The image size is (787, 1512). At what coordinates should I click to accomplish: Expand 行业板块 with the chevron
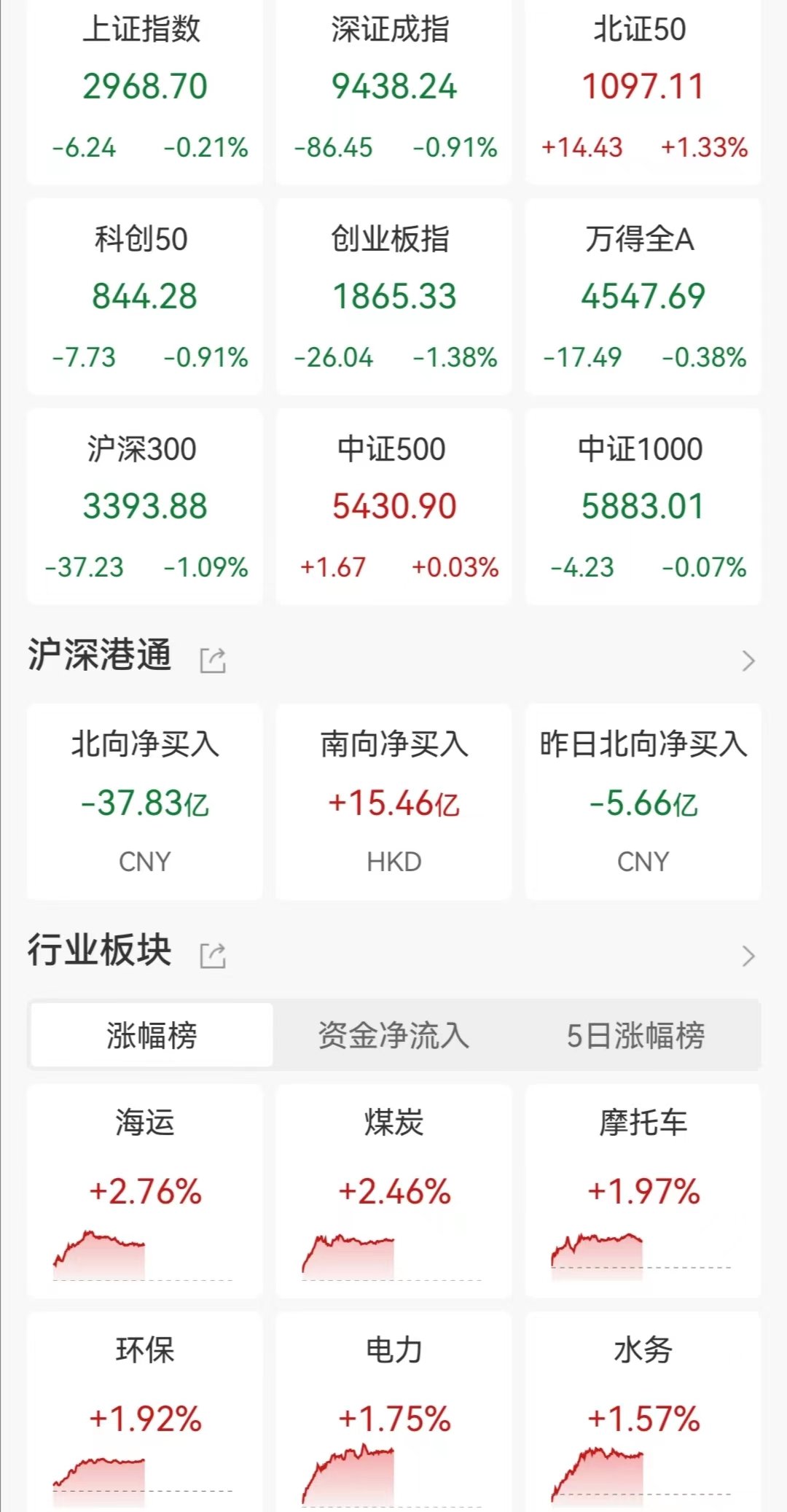tap(748, 956)
